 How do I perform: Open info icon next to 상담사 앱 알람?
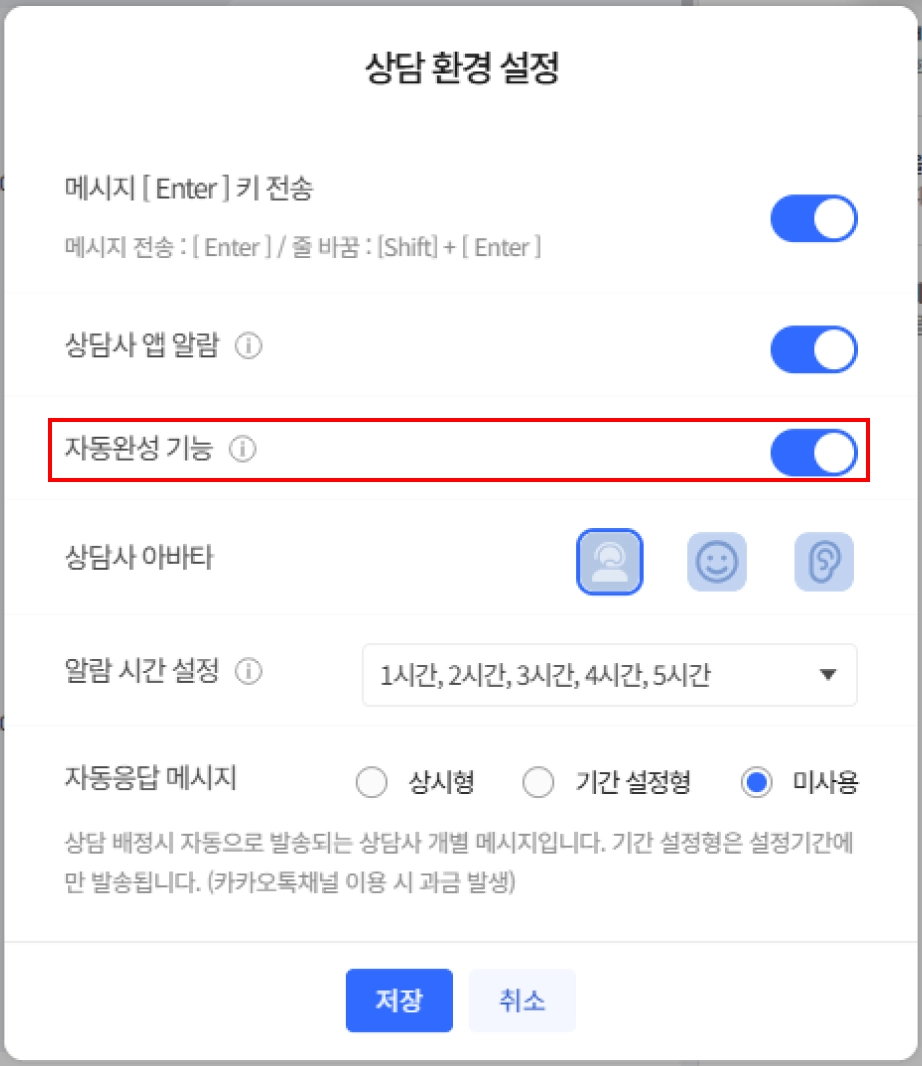coord(248,347)
